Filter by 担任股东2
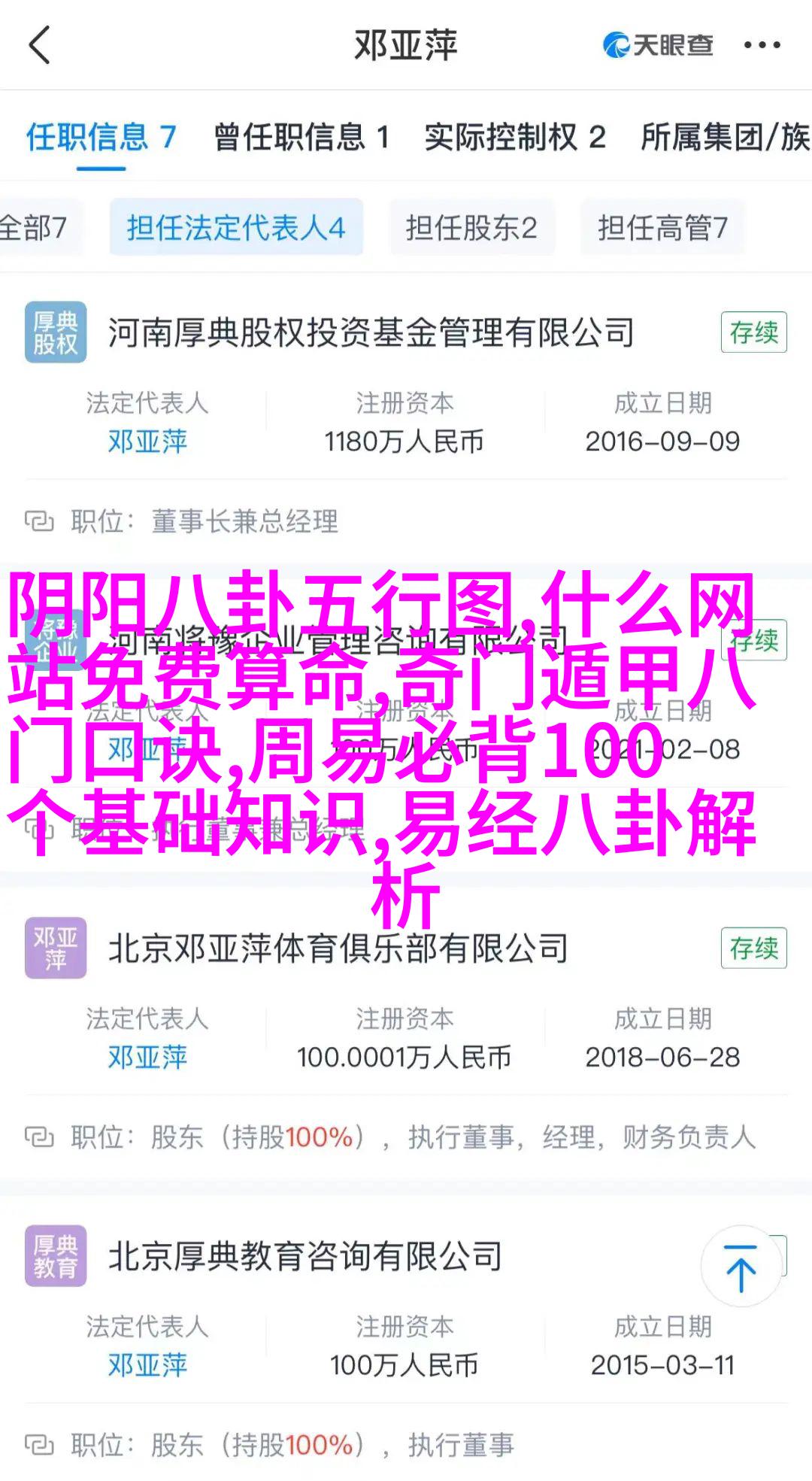 471,228
